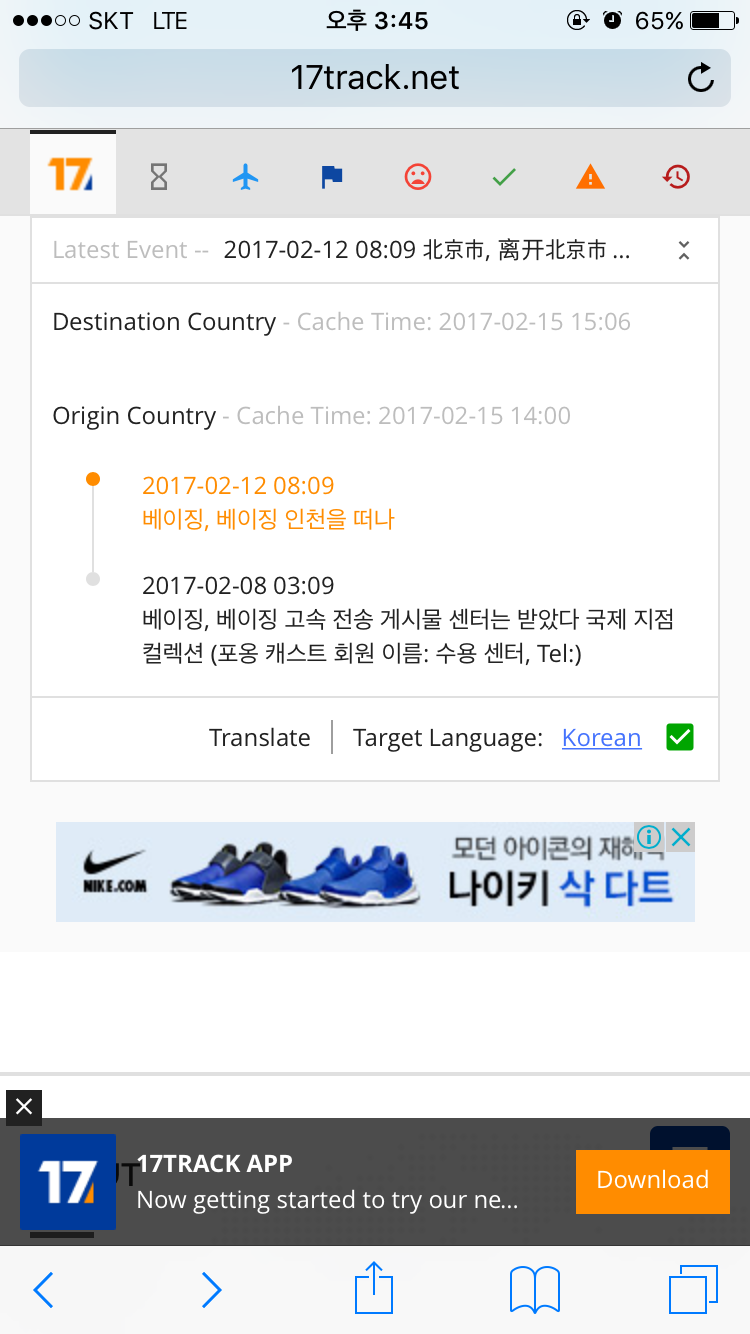Close the Nike ad banner
This screenshot has height=1334, width=750.
(x=681, y=837)
